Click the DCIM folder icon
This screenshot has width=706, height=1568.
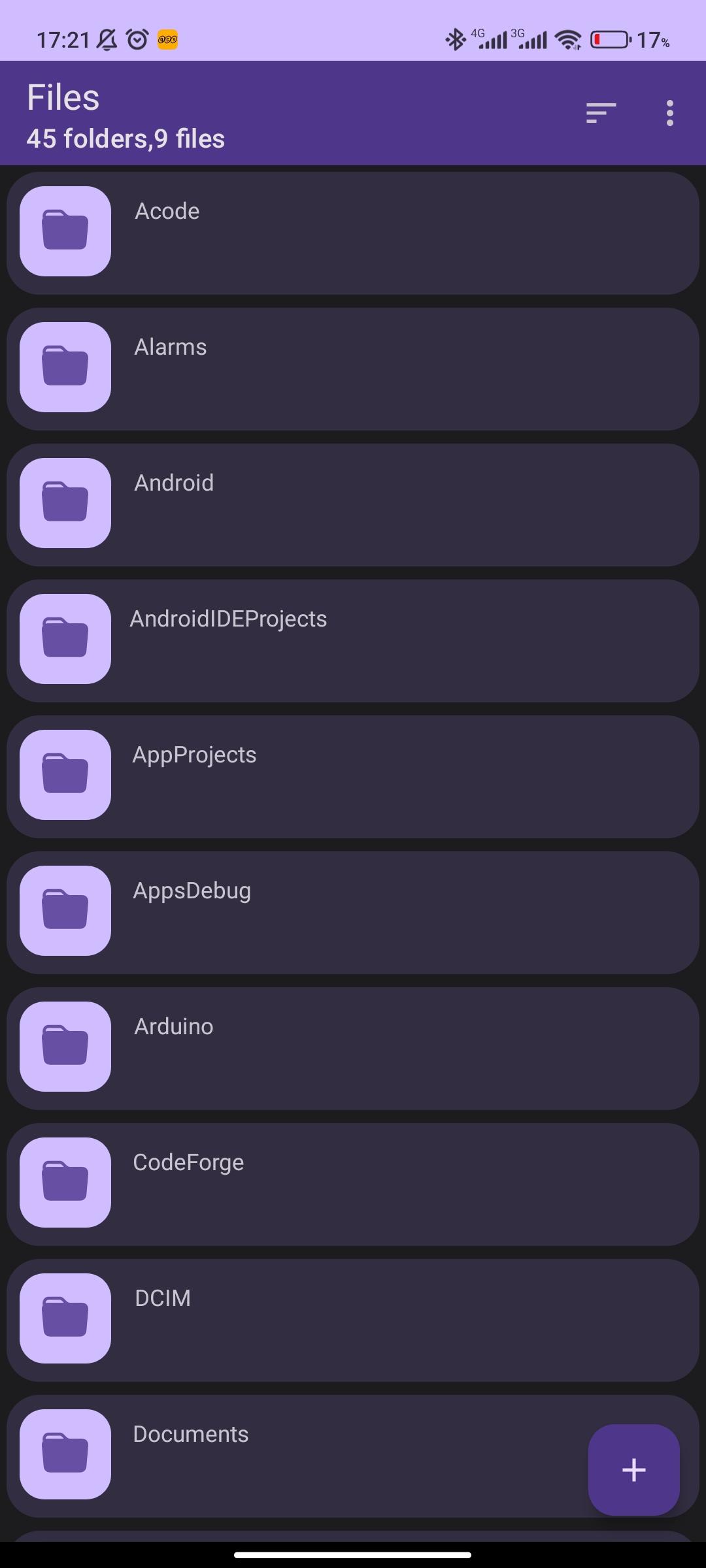click(x=65, y=1317)
